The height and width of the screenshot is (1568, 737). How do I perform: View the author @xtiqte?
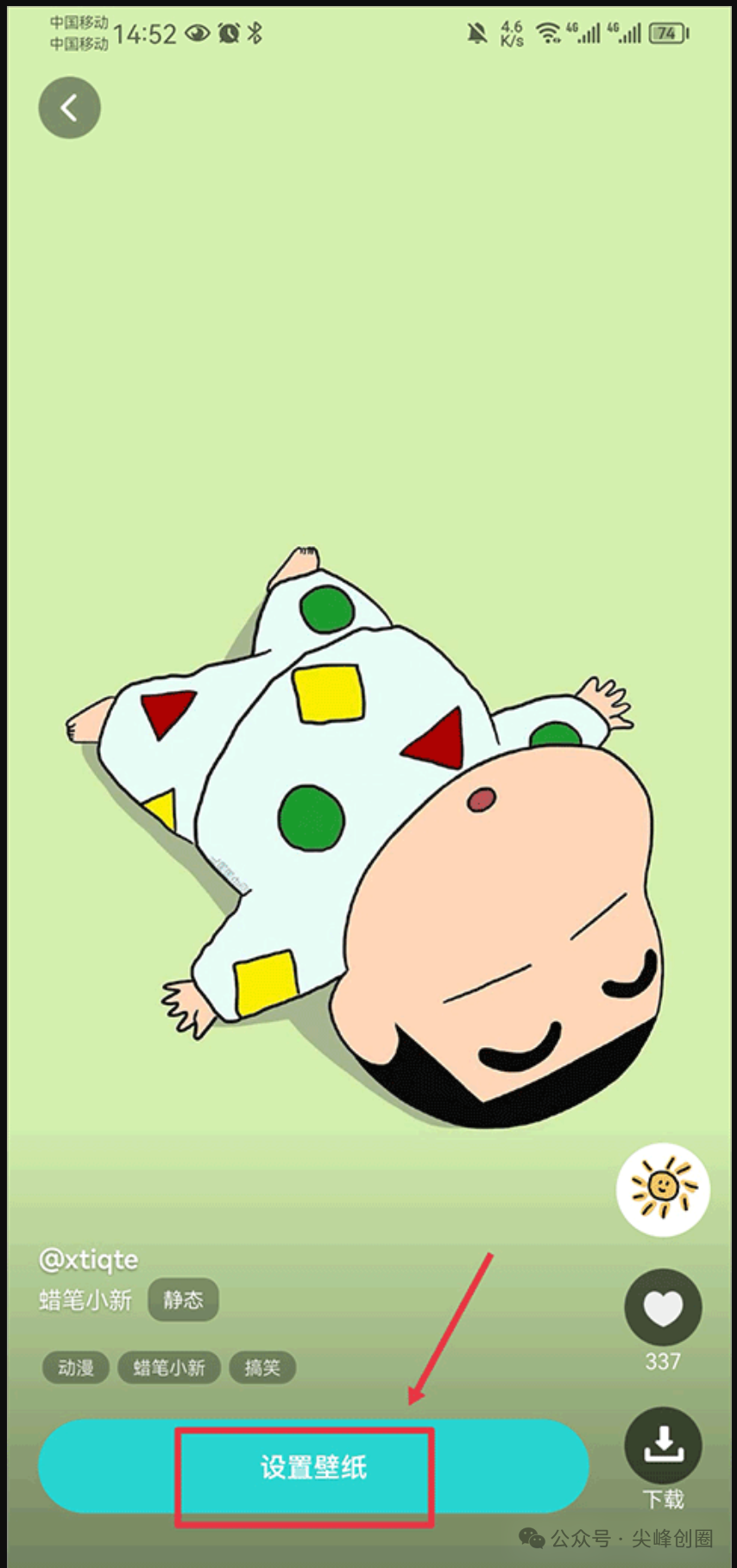[x=88, y=1260]
